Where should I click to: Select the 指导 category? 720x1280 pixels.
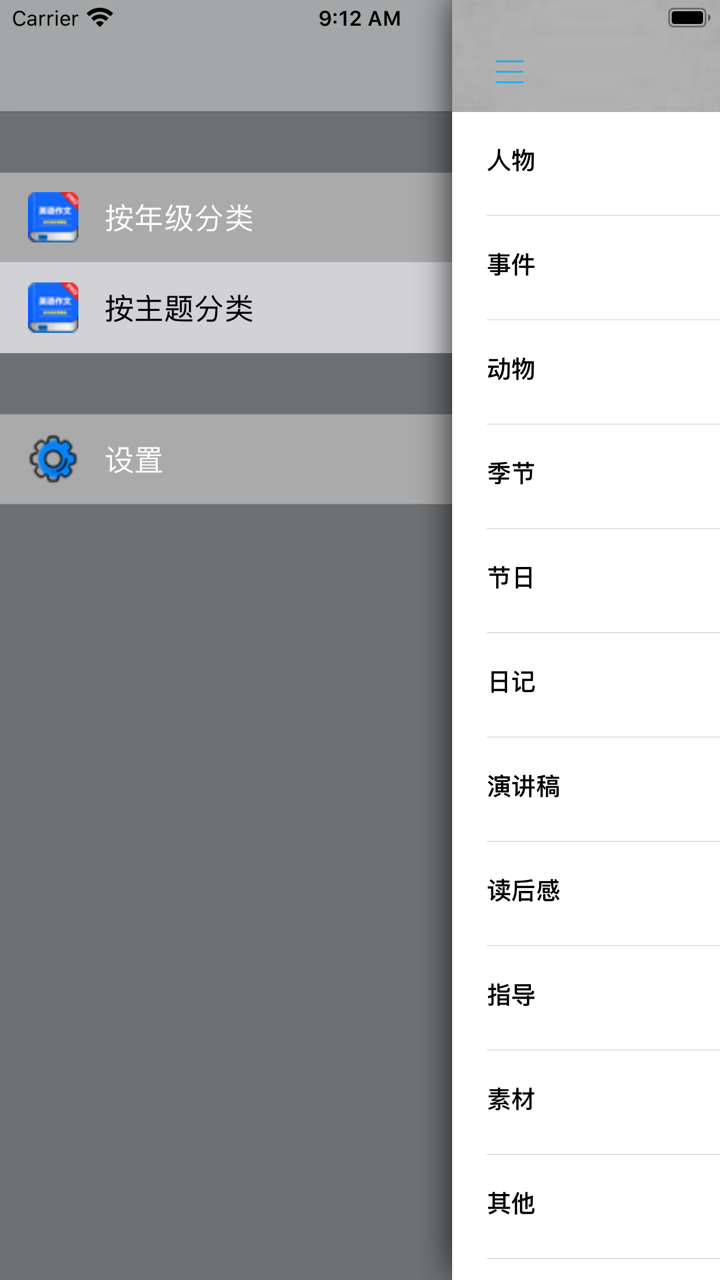[511, 995]
